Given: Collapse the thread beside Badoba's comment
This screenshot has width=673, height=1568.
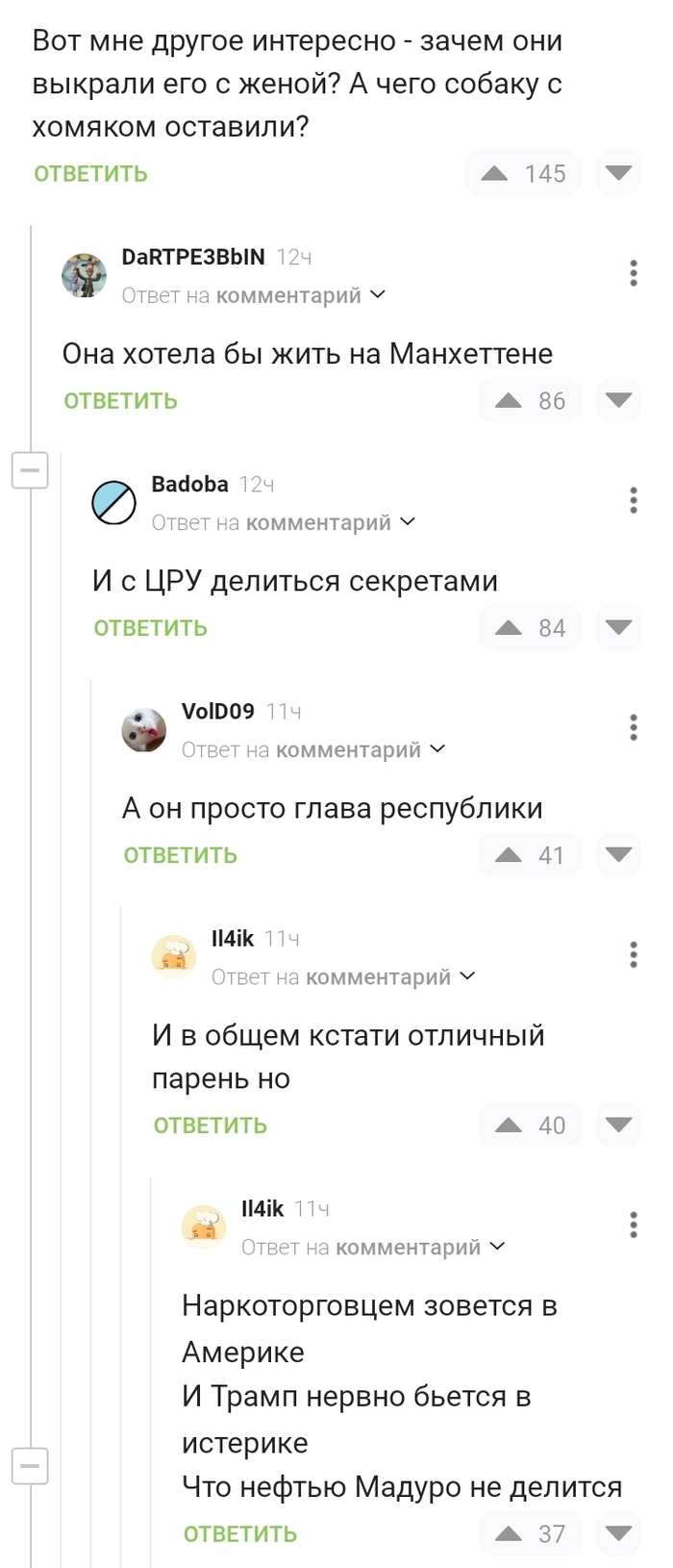Looking at the screenshot, I should pos(30,470).
